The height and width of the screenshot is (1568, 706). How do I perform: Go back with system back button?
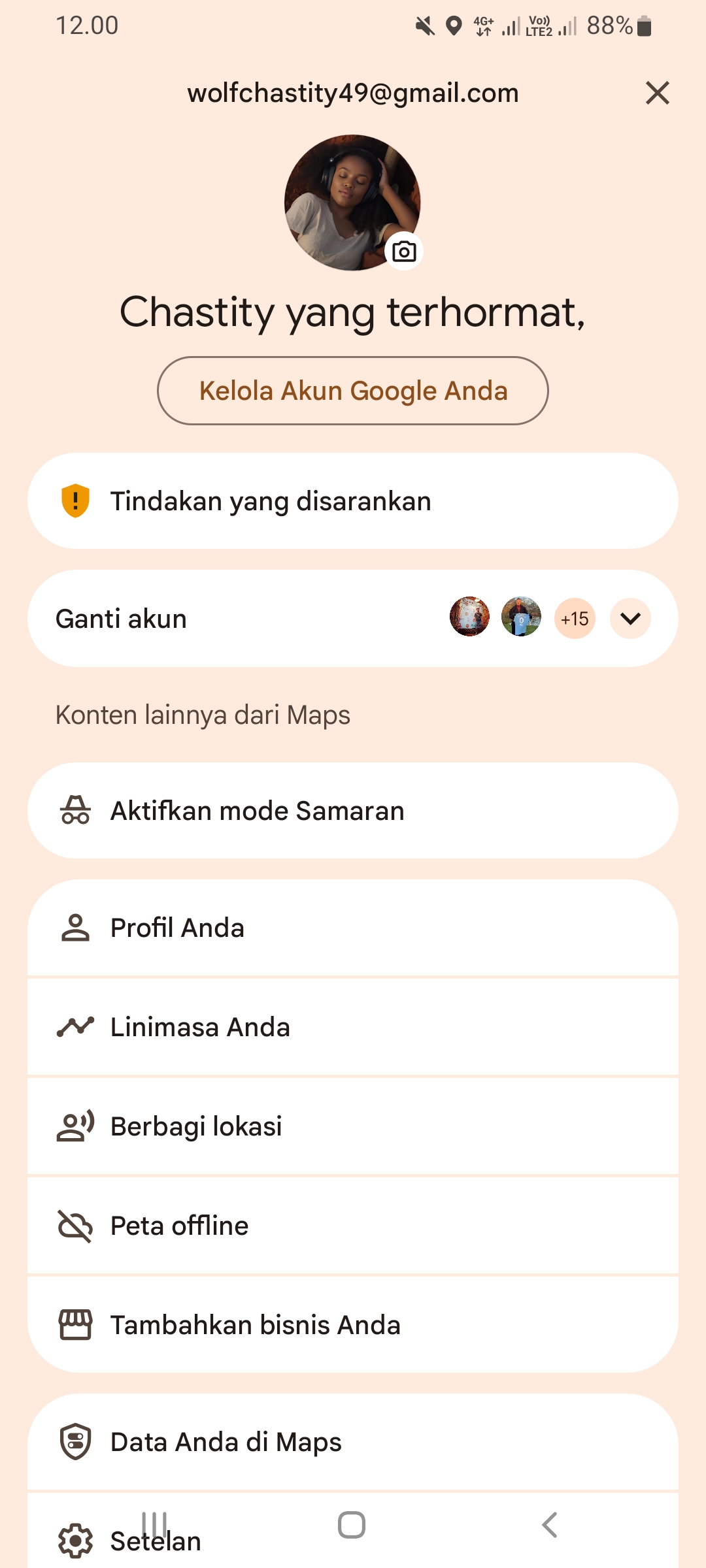(550, 1525)
